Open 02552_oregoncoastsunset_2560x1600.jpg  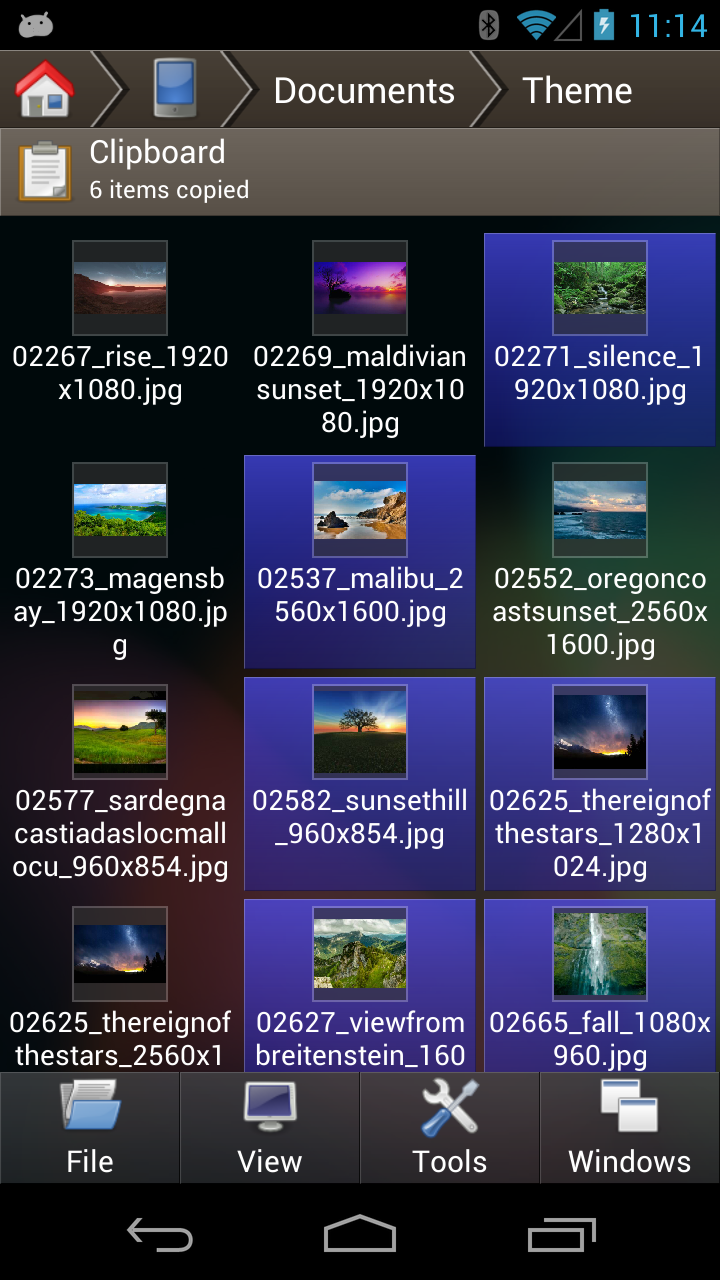click(600, 512)
